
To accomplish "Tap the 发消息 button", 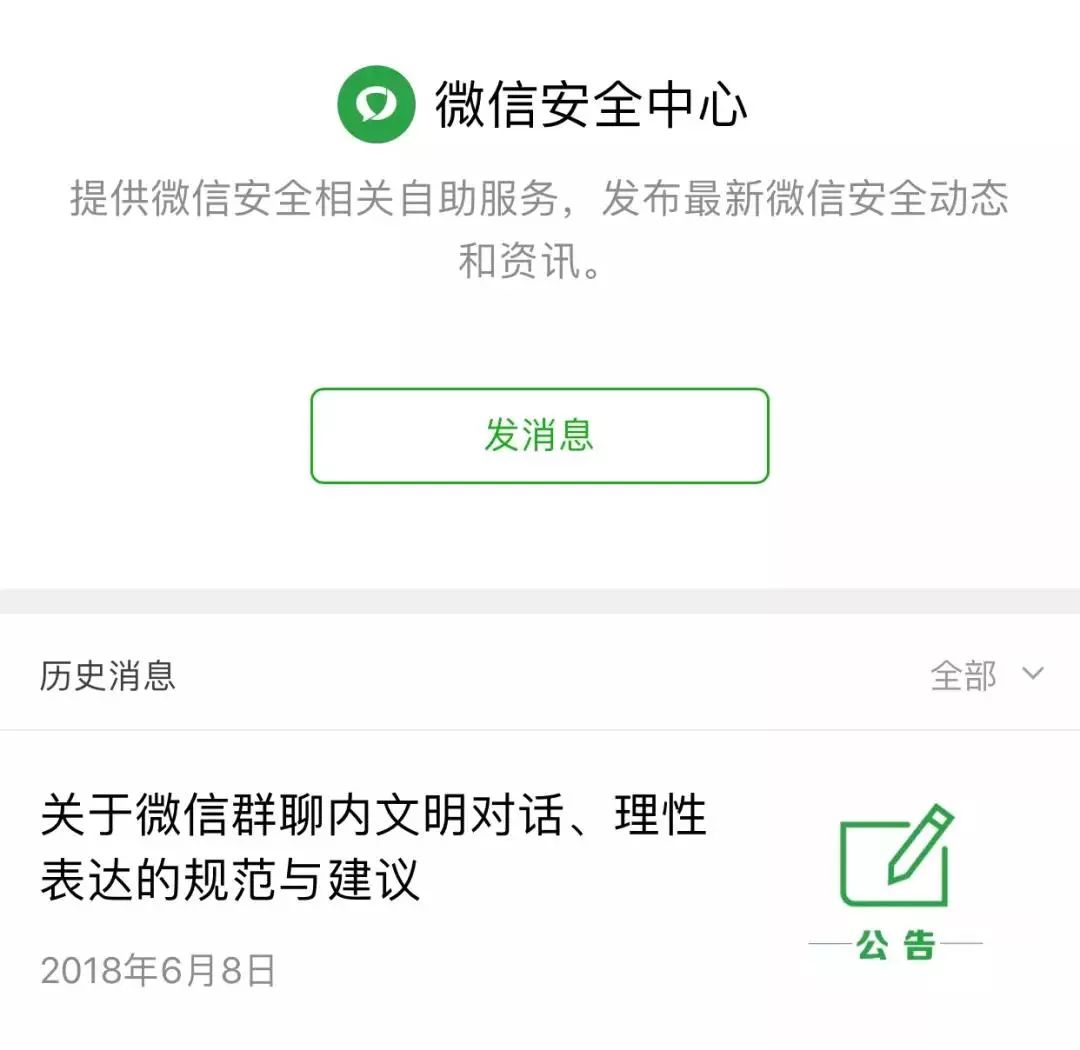I will 539,436.
